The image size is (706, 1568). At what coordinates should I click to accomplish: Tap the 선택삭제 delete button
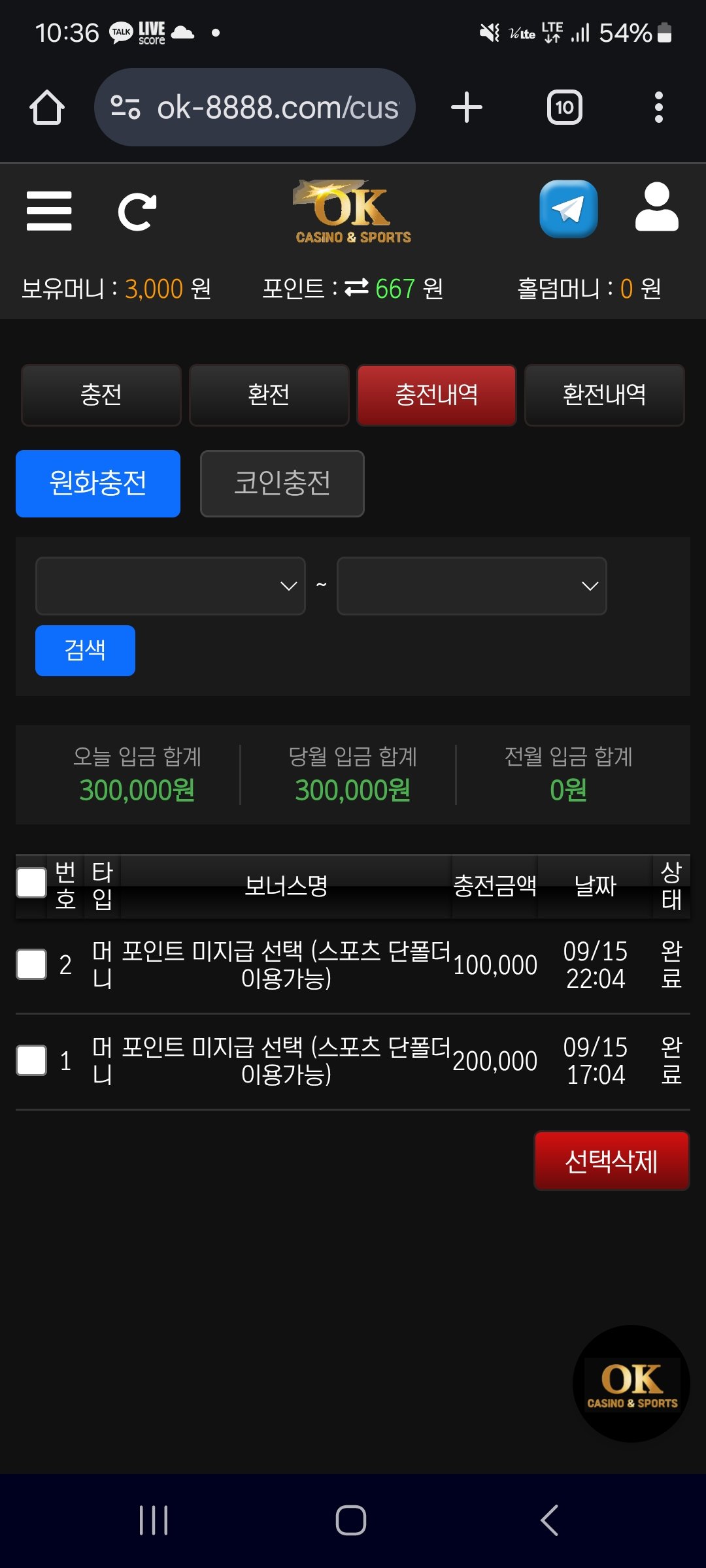coord(611,1161)
